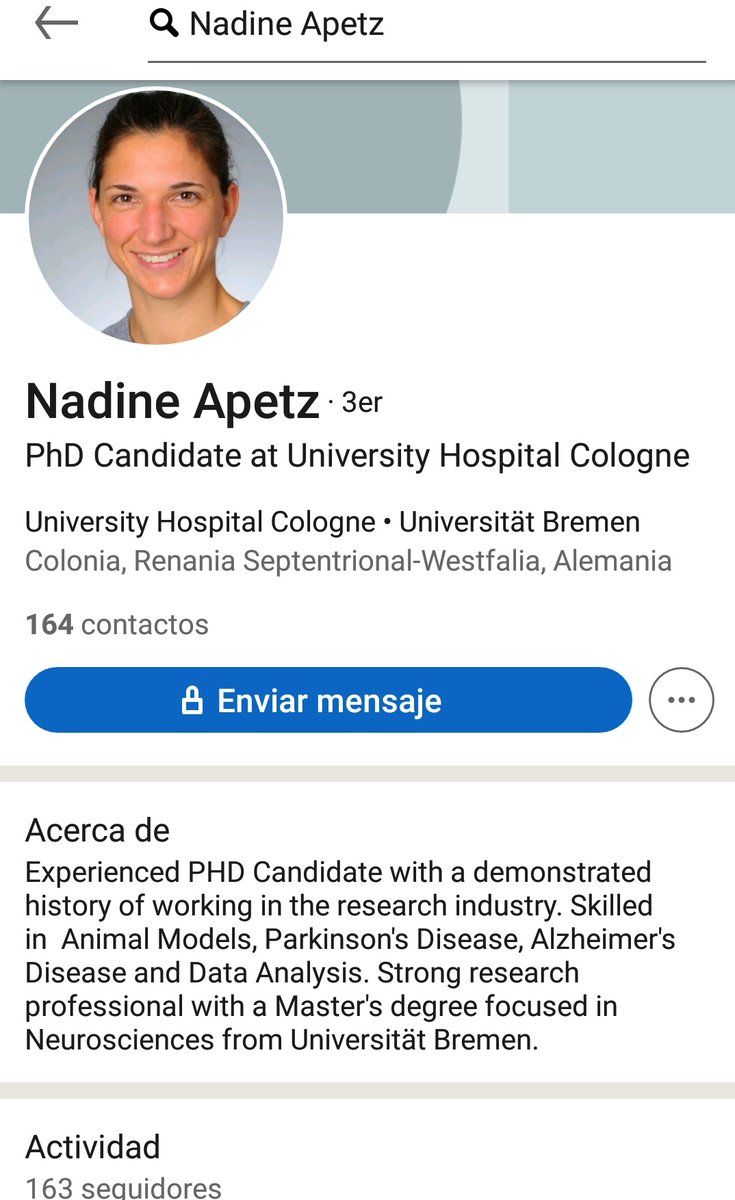Open the profile photo
Image resolution: width=735 pixels, height=1200 pixels.
[x=156, y=217]
